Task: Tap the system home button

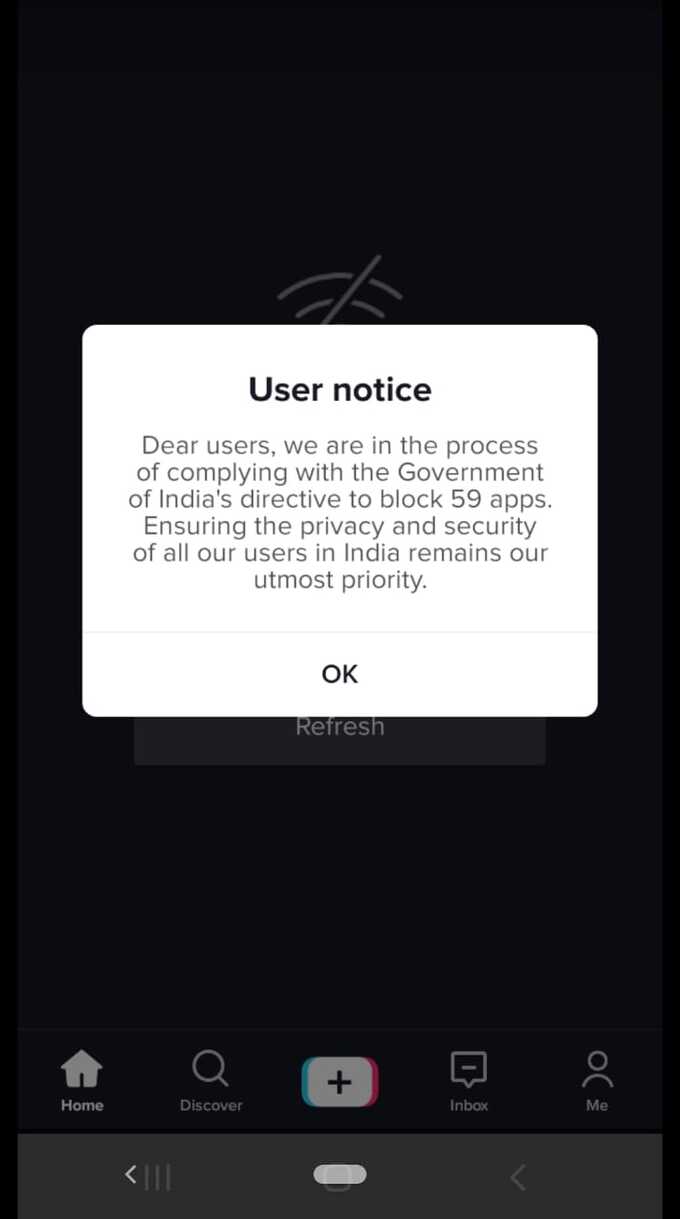Action: click(x=339, y=1175)
